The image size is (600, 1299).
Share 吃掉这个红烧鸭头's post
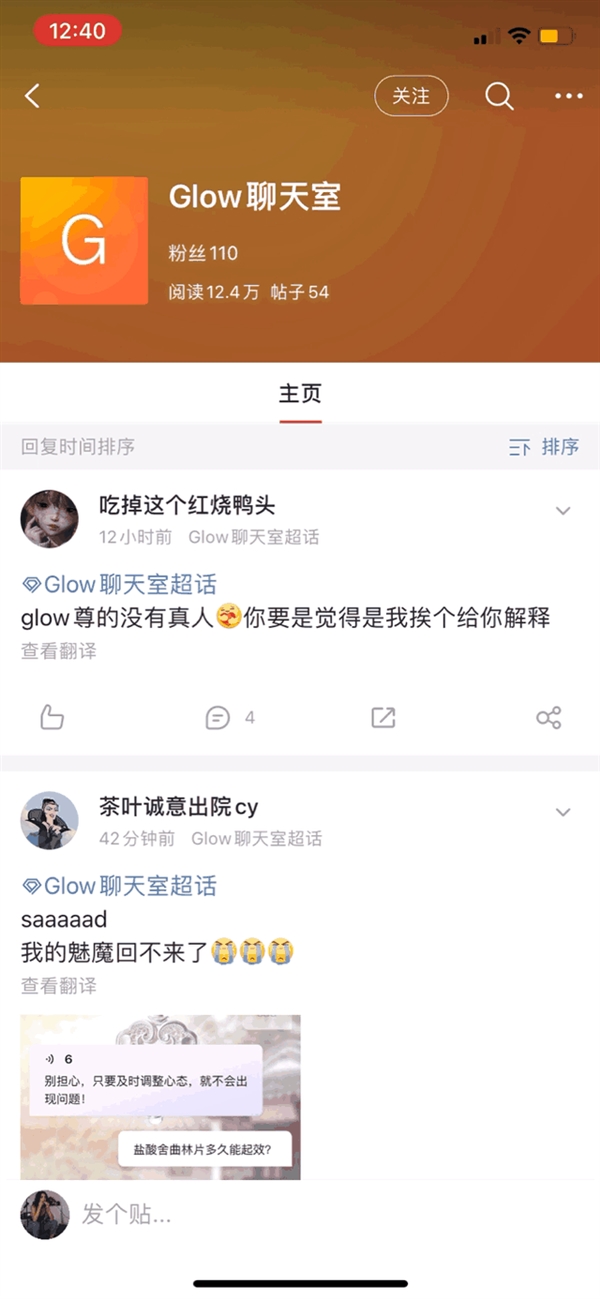click(549, 717)
